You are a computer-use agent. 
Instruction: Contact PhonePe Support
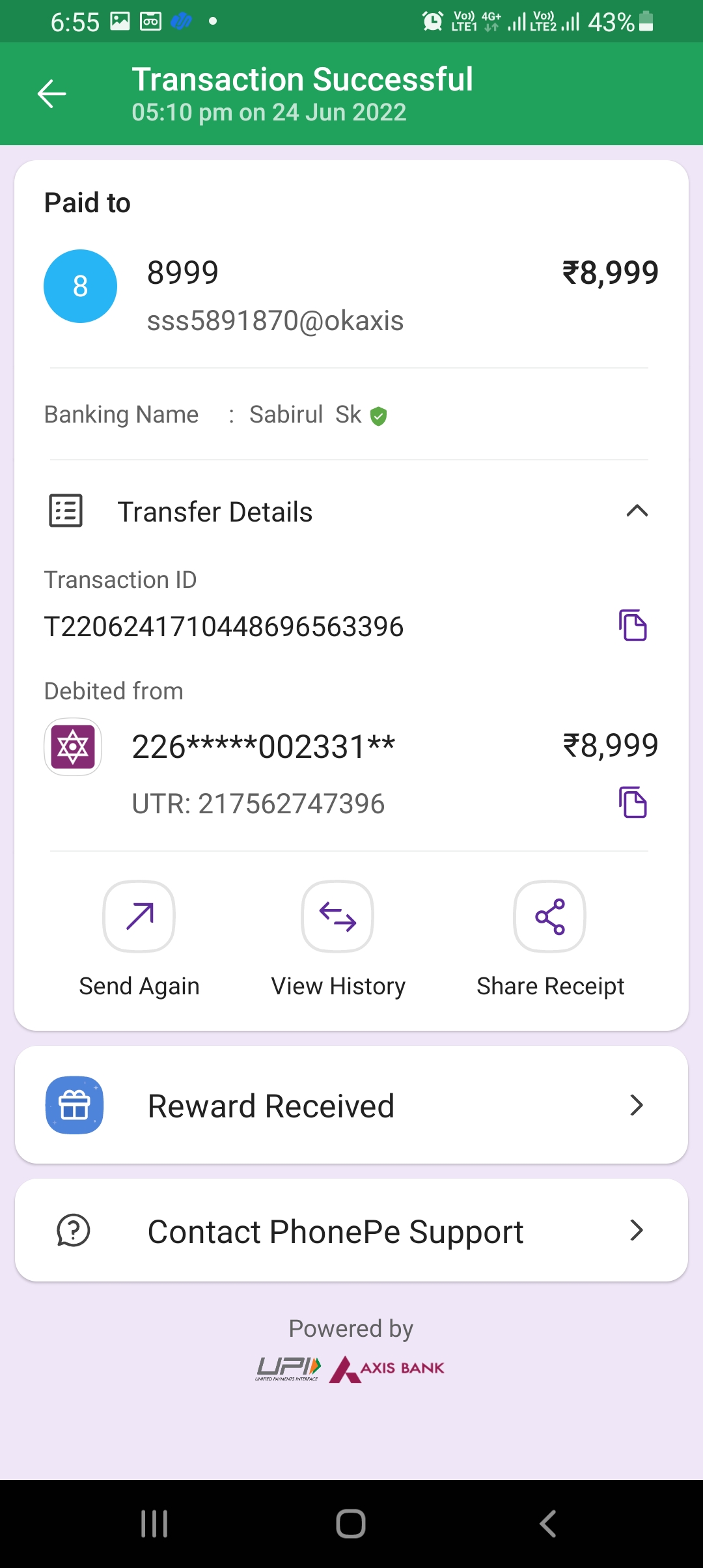click(351, 1231)
